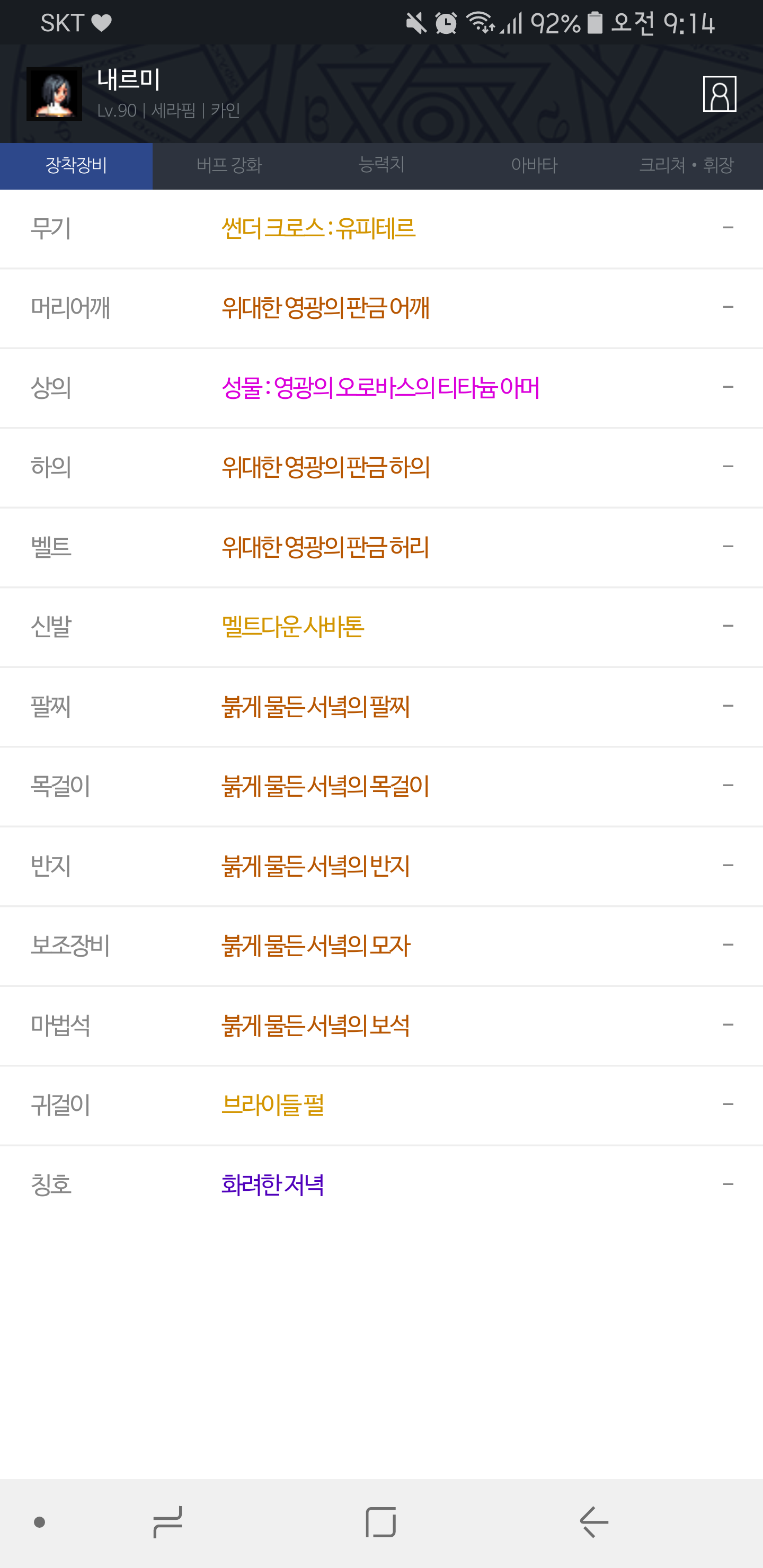
Task: Tap the character avatar 내르미
Action: pos(54,94)
